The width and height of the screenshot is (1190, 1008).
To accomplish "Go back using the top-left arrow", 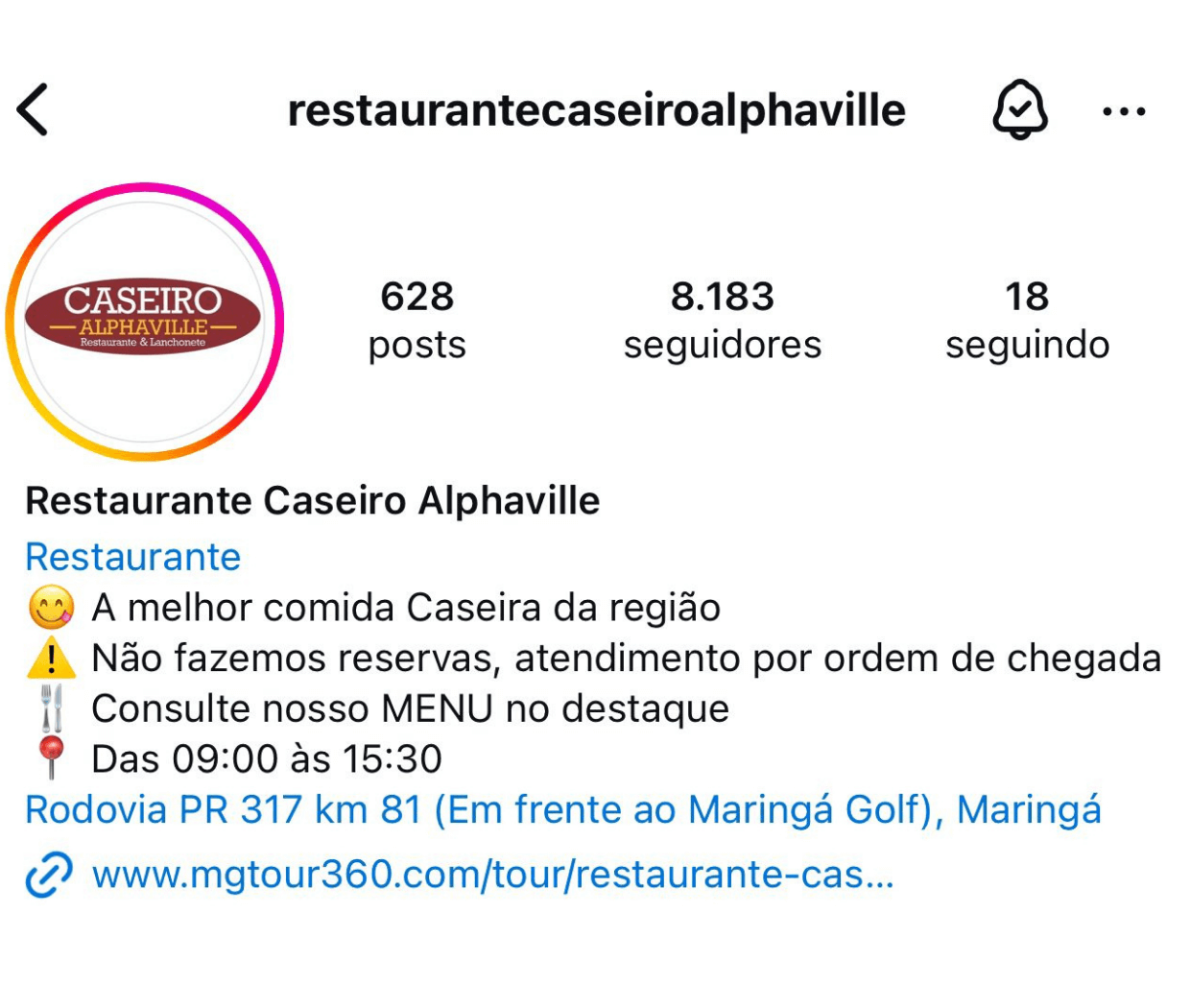I will [34, 110].
